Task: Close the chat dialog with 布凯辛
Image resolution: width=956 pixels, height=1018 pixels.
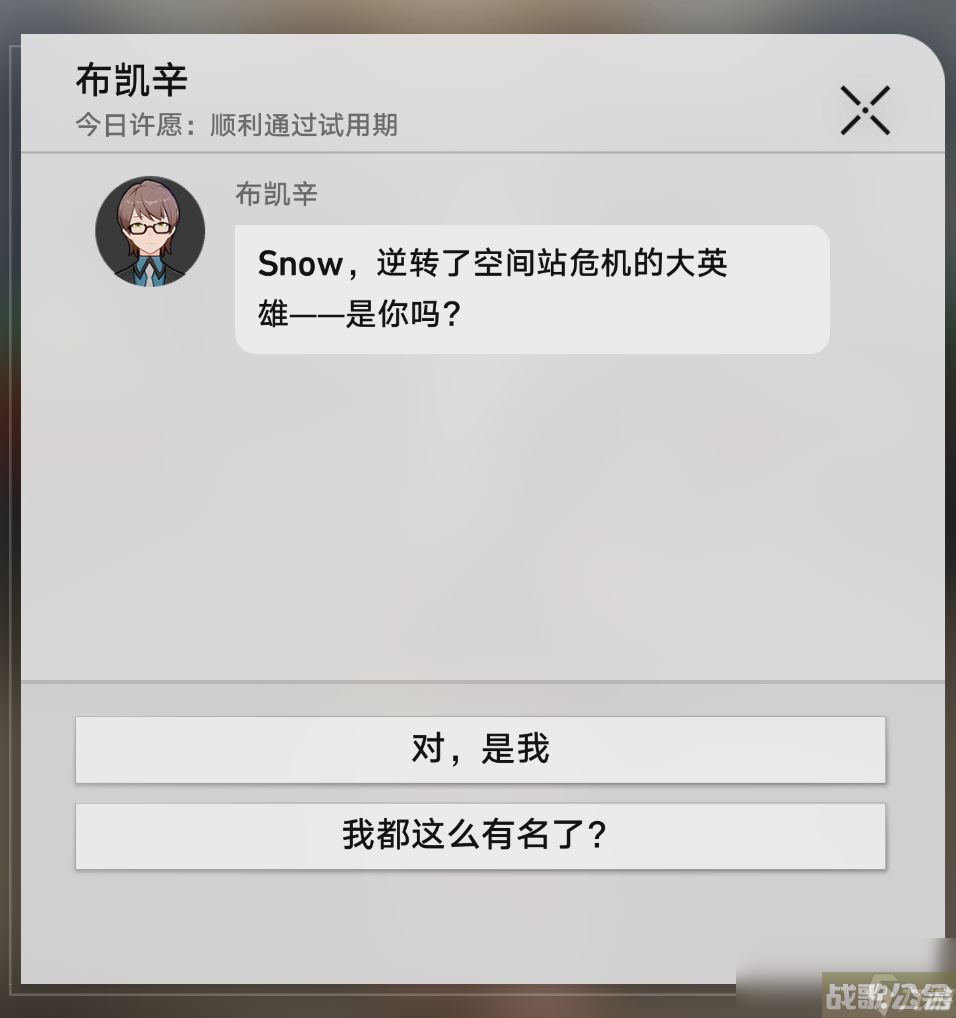Action: (x=865, y=110)
